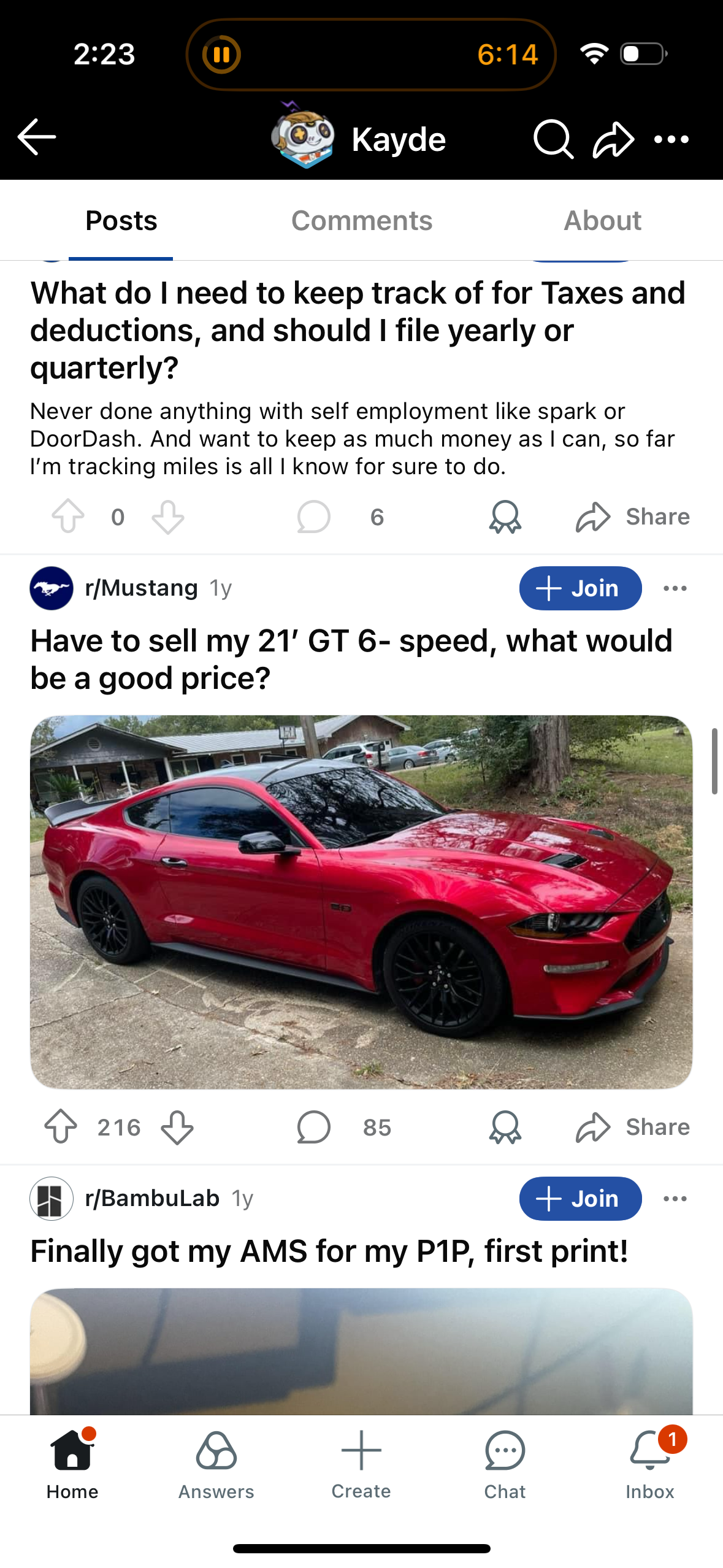The width and height of the screenshot is (723, 1568).
Task: Share the Taxes and deductions post
Action: point(633,517)
